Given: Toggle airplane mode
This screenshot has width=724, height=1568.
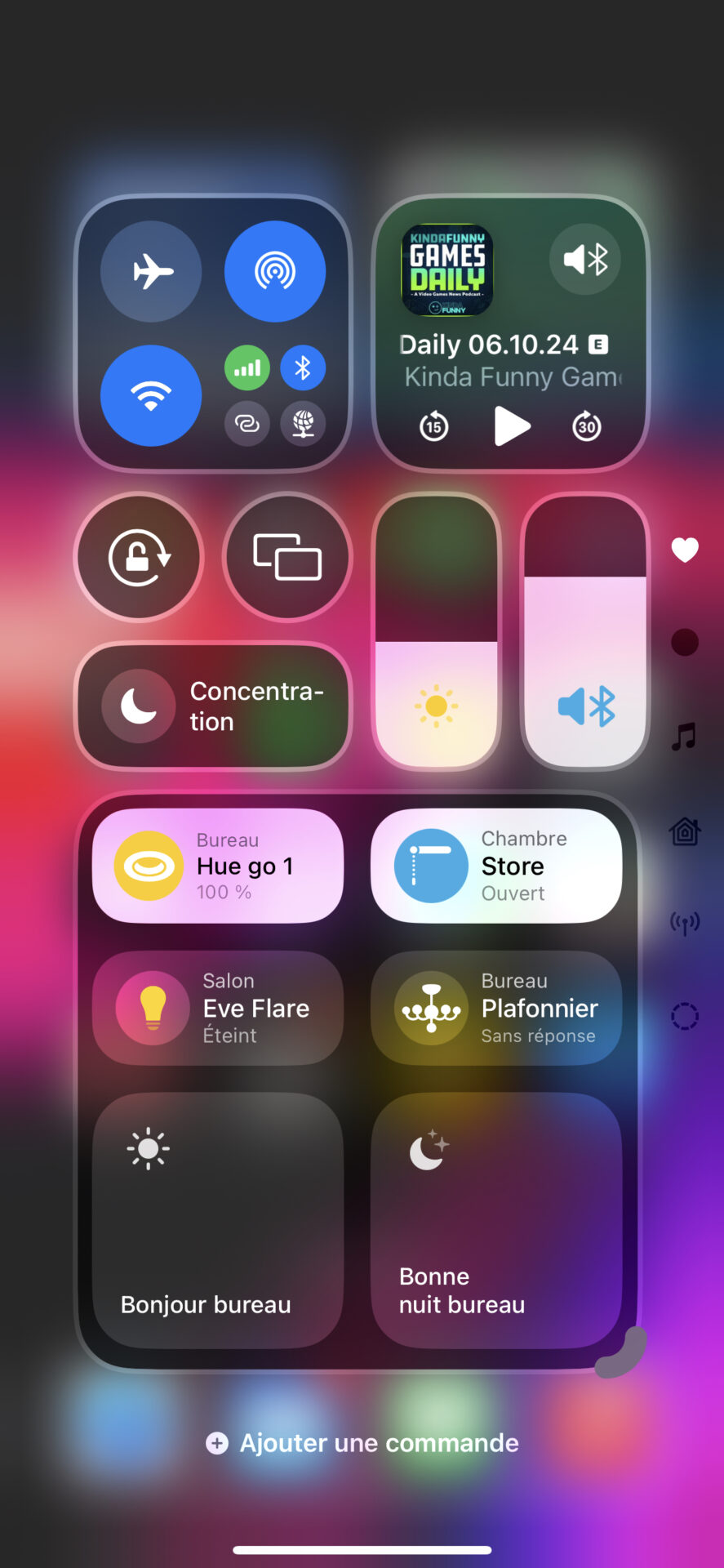Looking at the screenshot, I should tap(151, 271).
